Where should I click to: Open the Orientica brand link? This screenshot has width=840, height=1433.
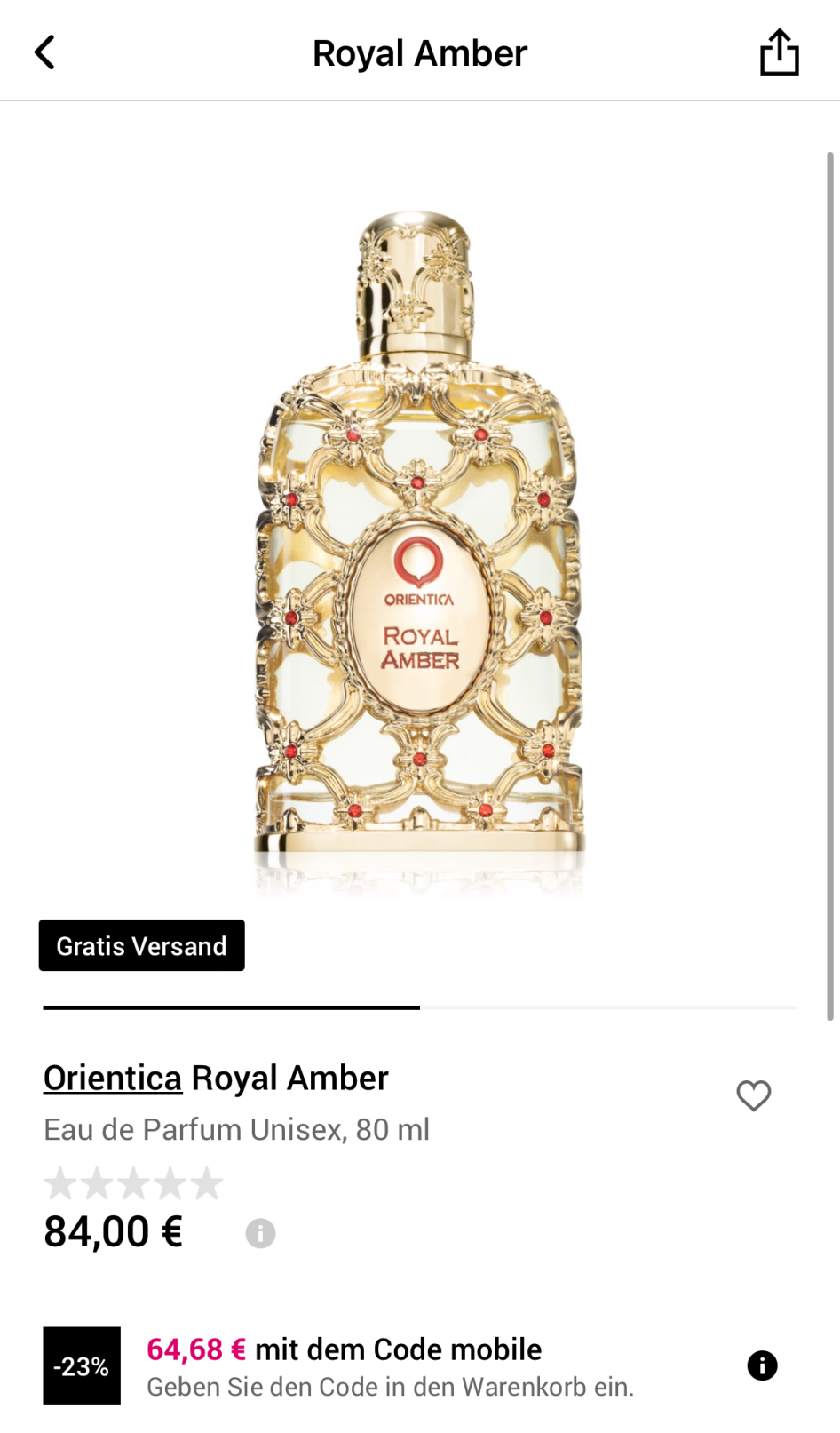tap(113, 1078)
